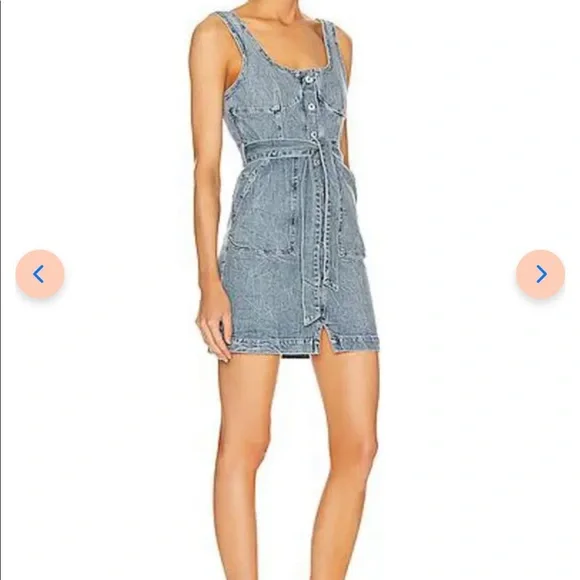
Task: Go to the previous product photo
Action: 40,274
